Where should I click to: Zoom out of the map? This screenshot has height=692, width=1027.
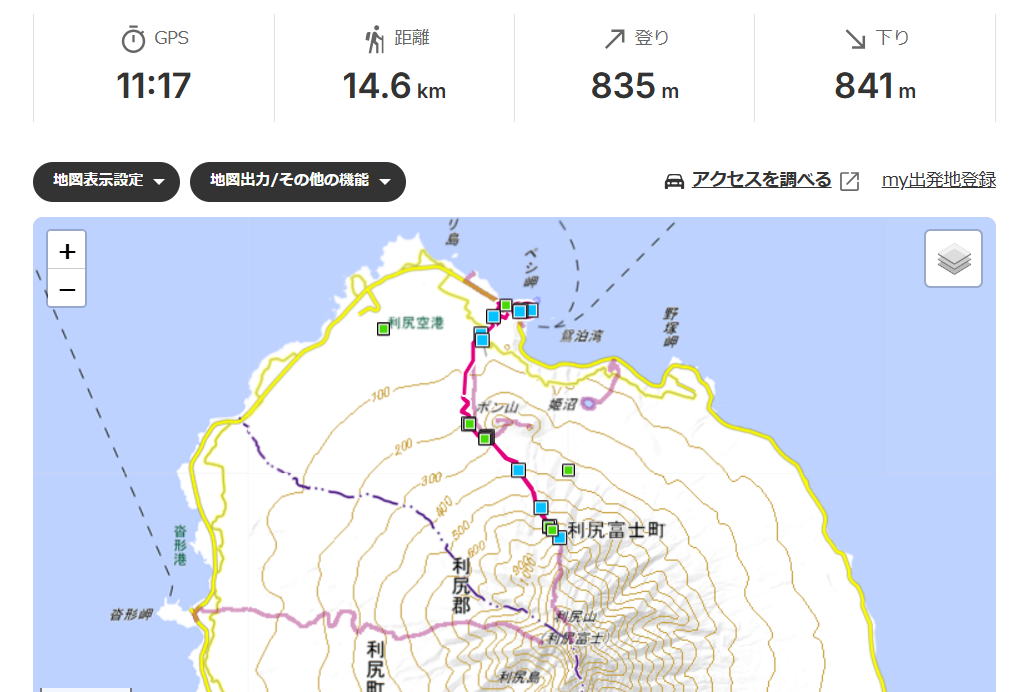click(67, 289)
